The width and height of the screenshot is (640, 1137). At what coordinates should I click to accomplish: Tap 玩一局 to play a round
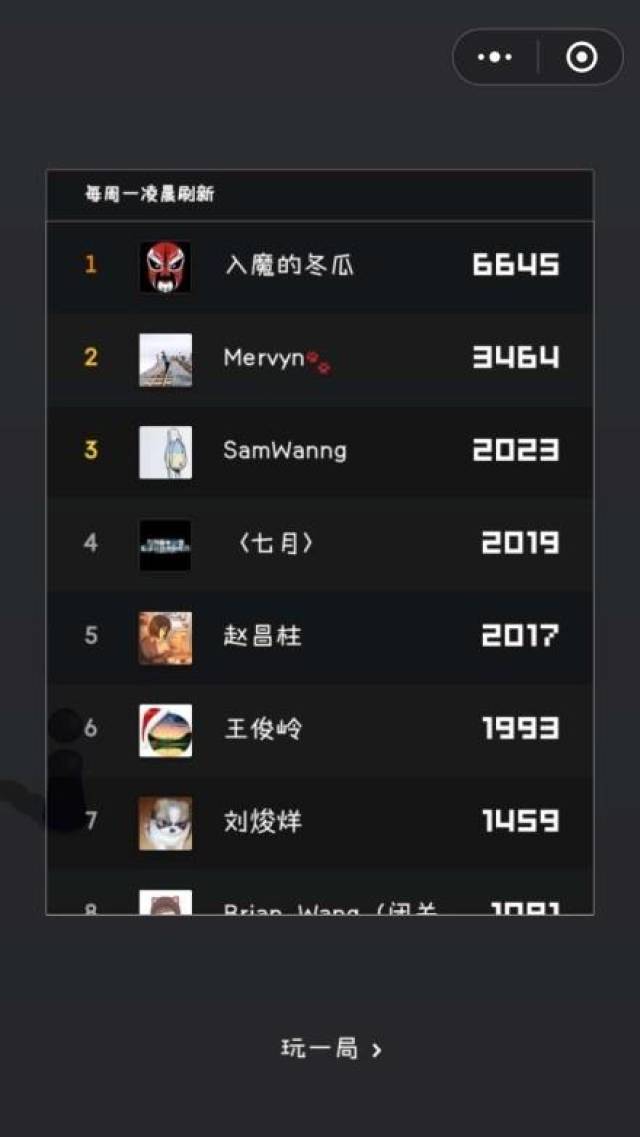tap(330, 1049)
